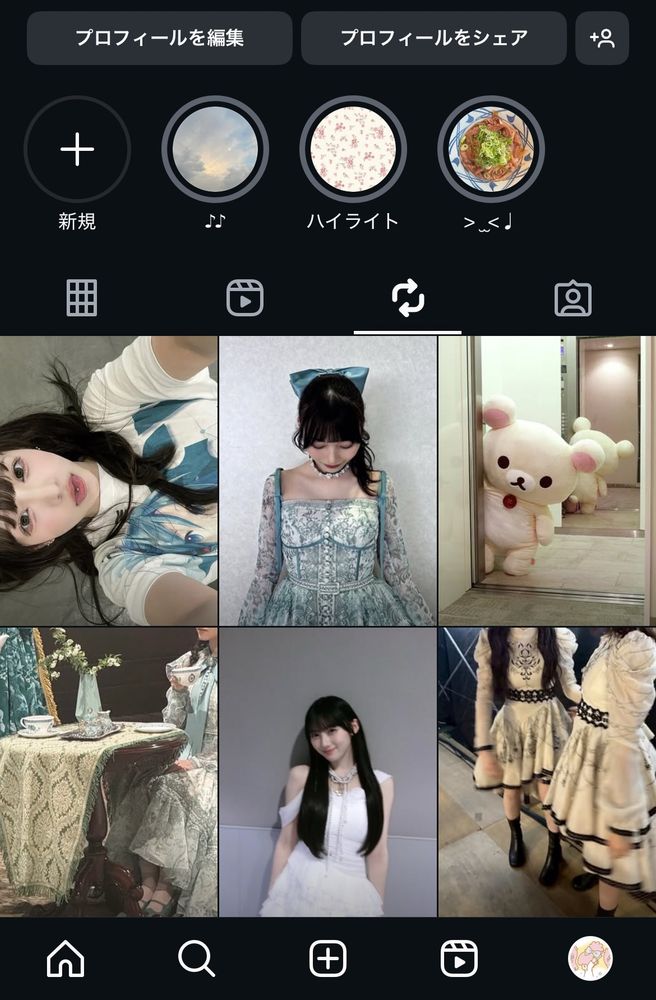The width and height of the screenshot is (656, 1000).
Task: Tap the プロフィールをシェア button
Action: click(x=433, y=39)
